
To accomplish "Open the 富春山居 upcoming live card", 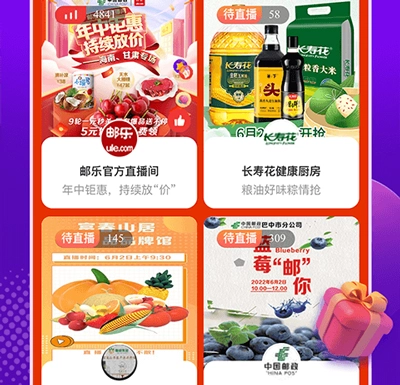I will 119,300.
